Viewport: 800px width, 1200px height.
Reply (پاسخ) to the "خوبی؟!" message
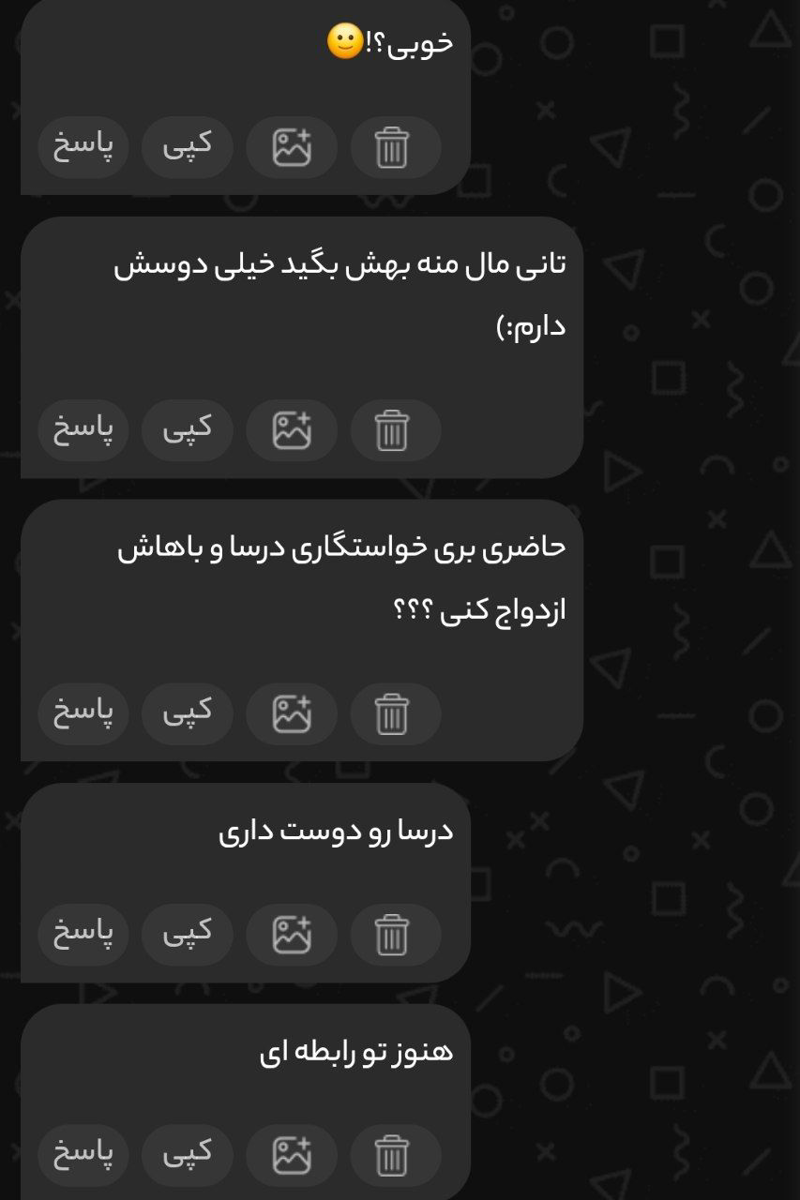[x=83, y=146]
